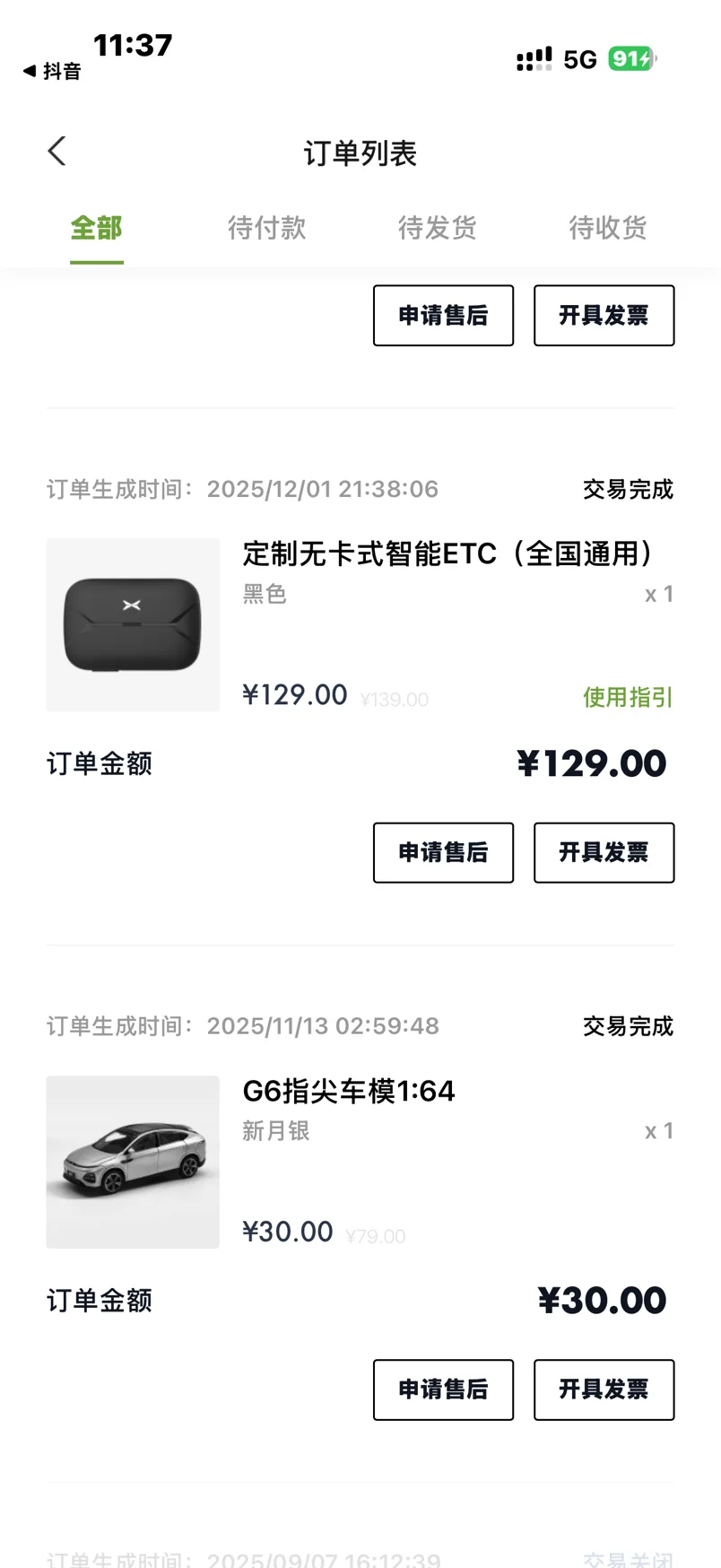Select the 全部 orders tab
Image resolution: width=721 pixels, height=1568 pixels.
click(96, 228)
